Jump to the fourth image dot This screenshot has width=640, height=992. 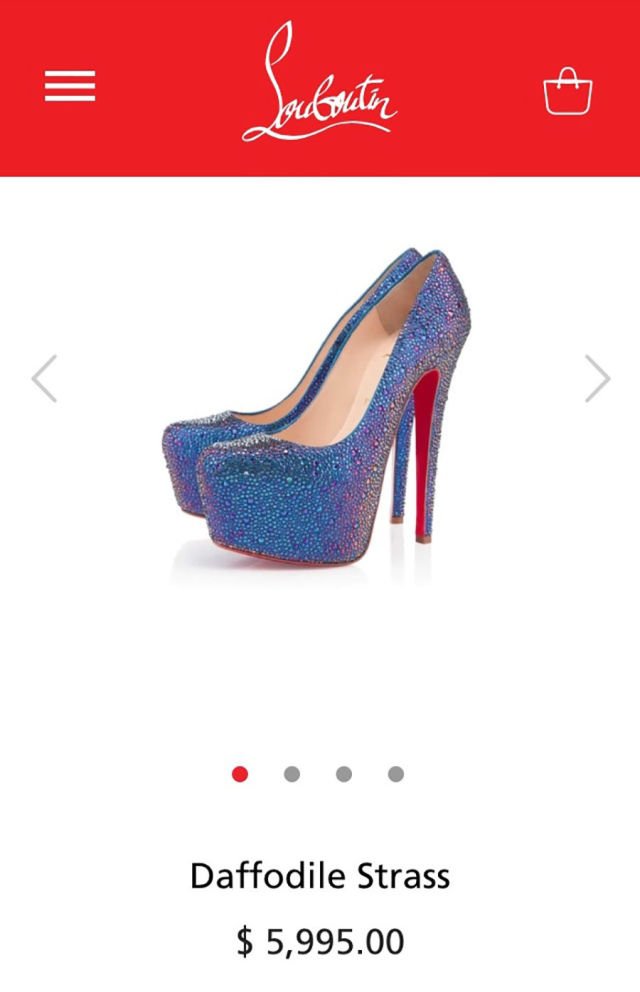pyautogui.click(x=396, y=774)
